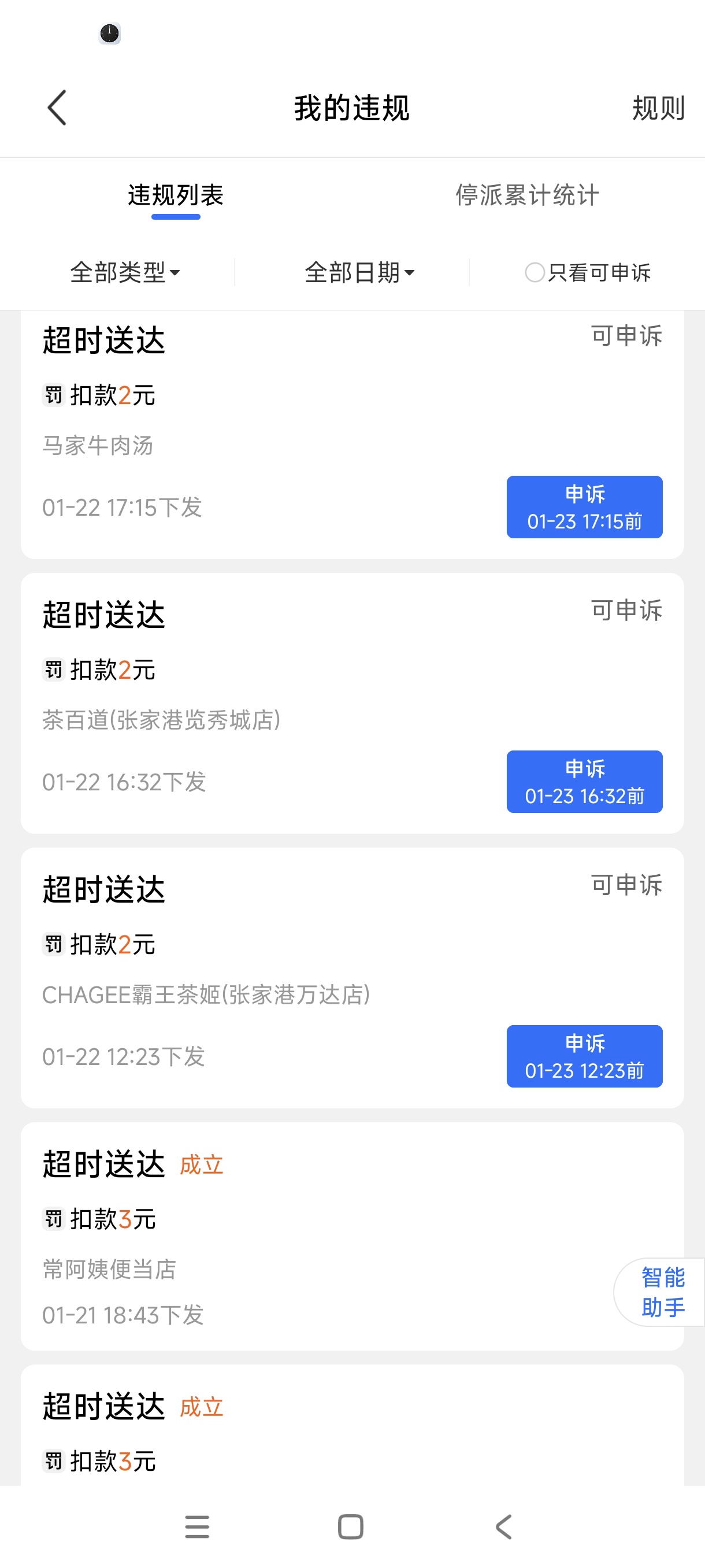Go back from 我的违规 page
The image size is (705, 1568).
click(57, 108)
